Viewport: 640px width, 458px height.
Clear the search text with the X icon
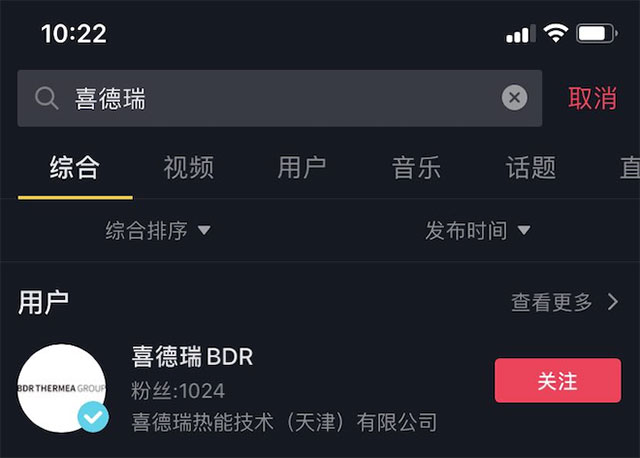(x=514, y=98)
